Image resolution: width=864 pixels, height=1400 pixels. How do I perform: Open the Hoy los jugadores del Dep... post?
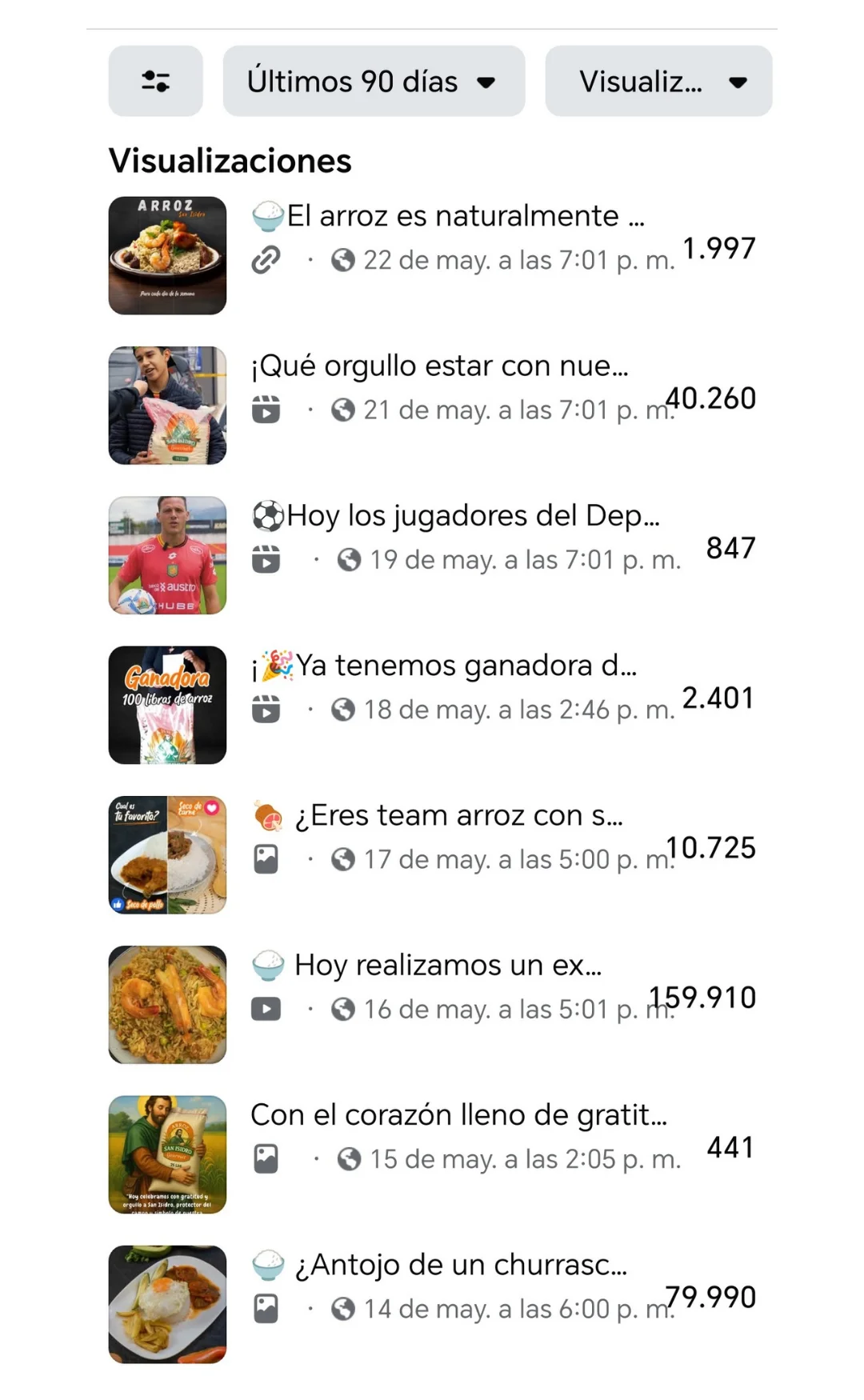(432, 555)
